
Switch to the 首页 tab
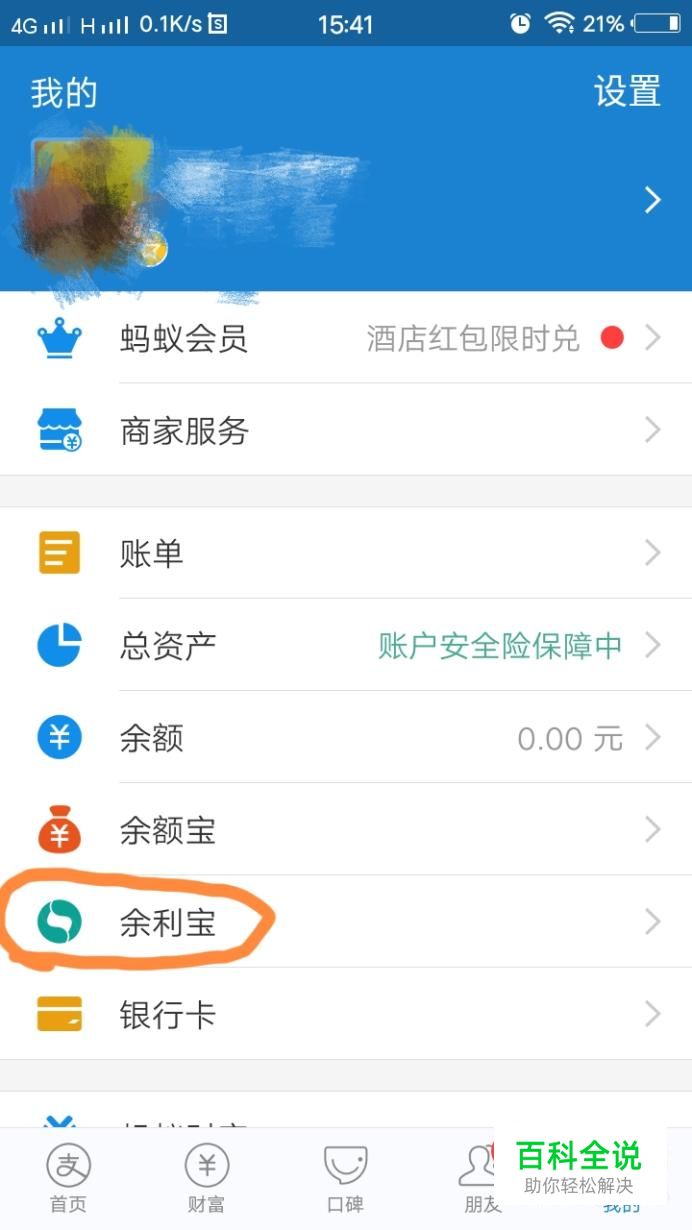click(x=69, y=1179)
